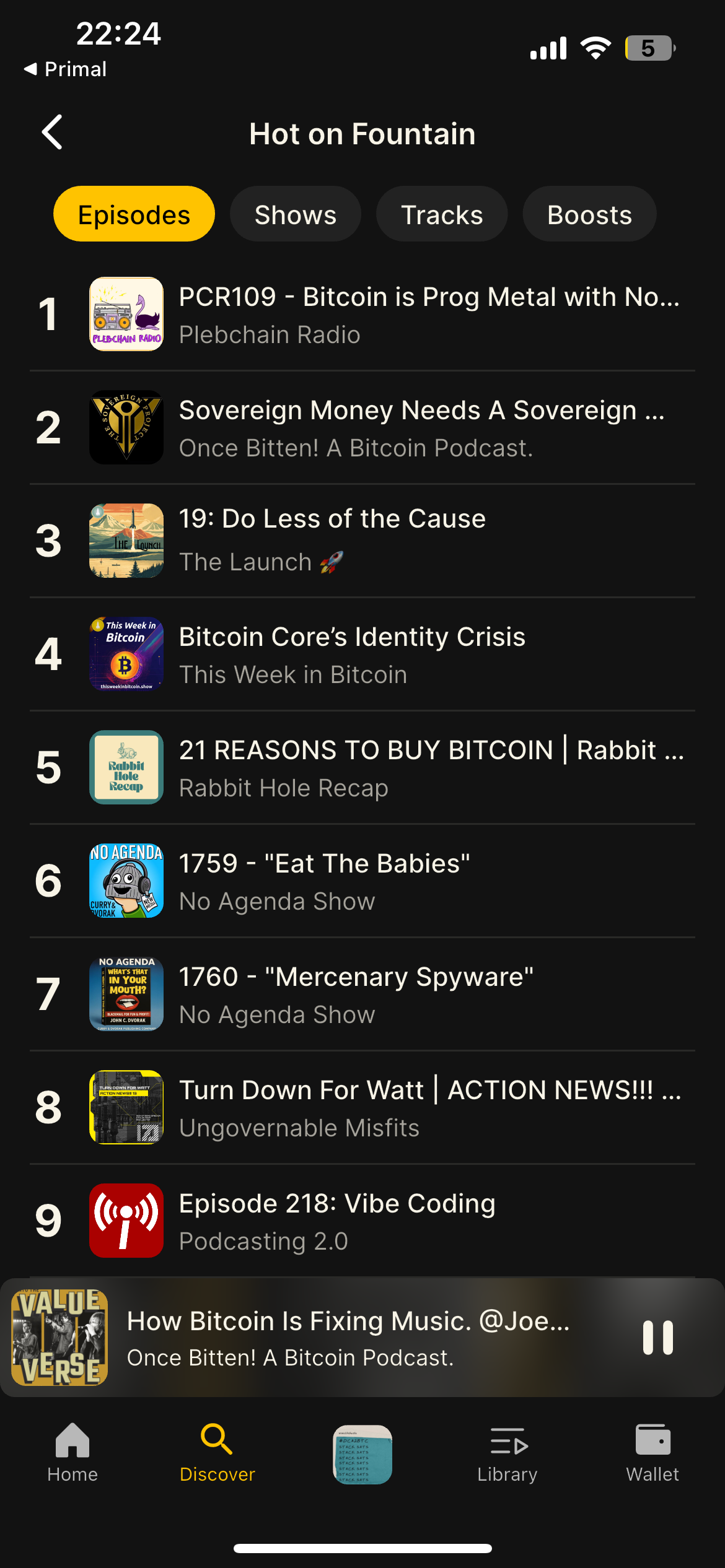
Task: Open episode 1760 "Mercenary Spyware"
Action: click(x=362, y=994)
